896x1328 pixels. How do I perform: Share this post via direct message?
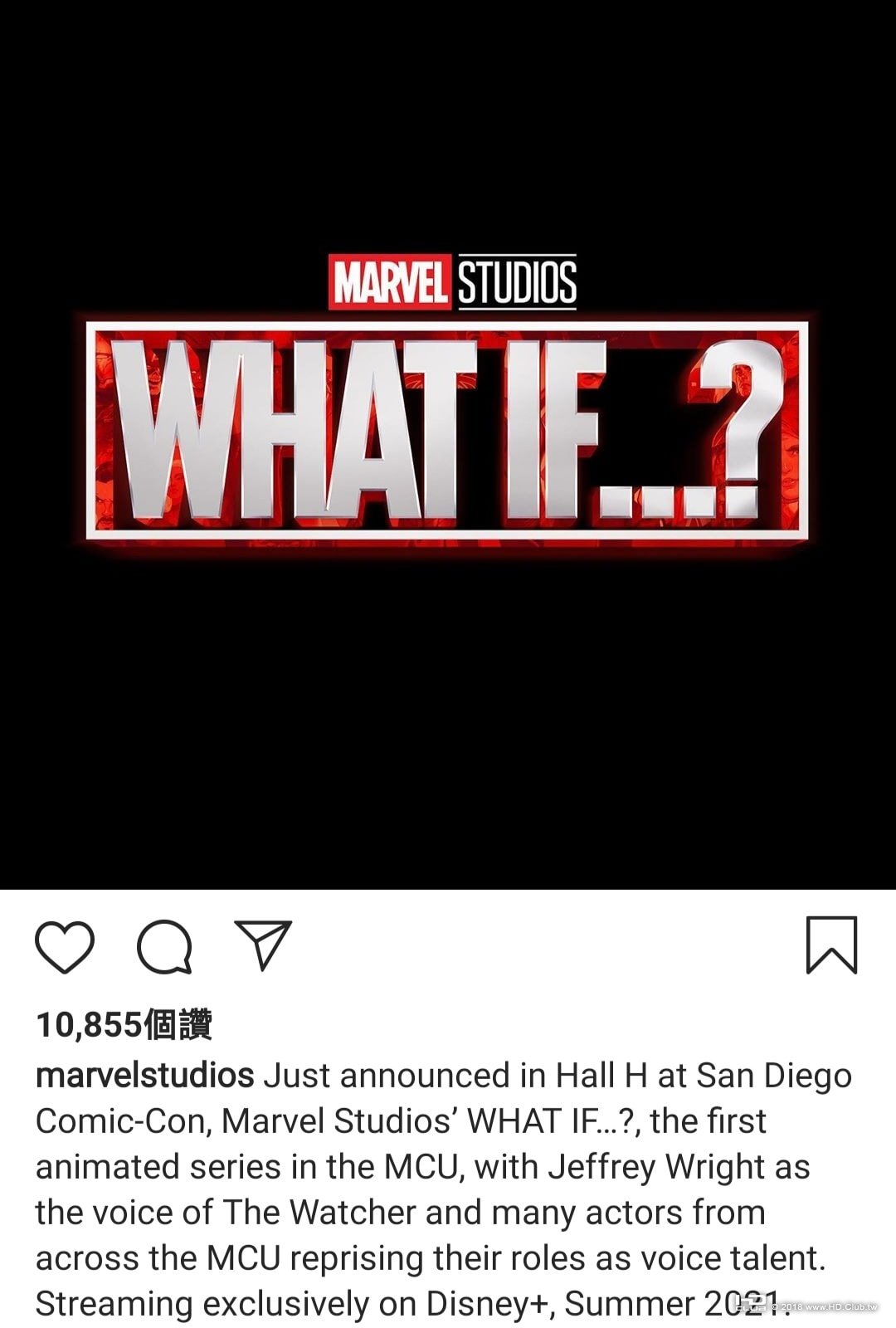tap(263, 945)
